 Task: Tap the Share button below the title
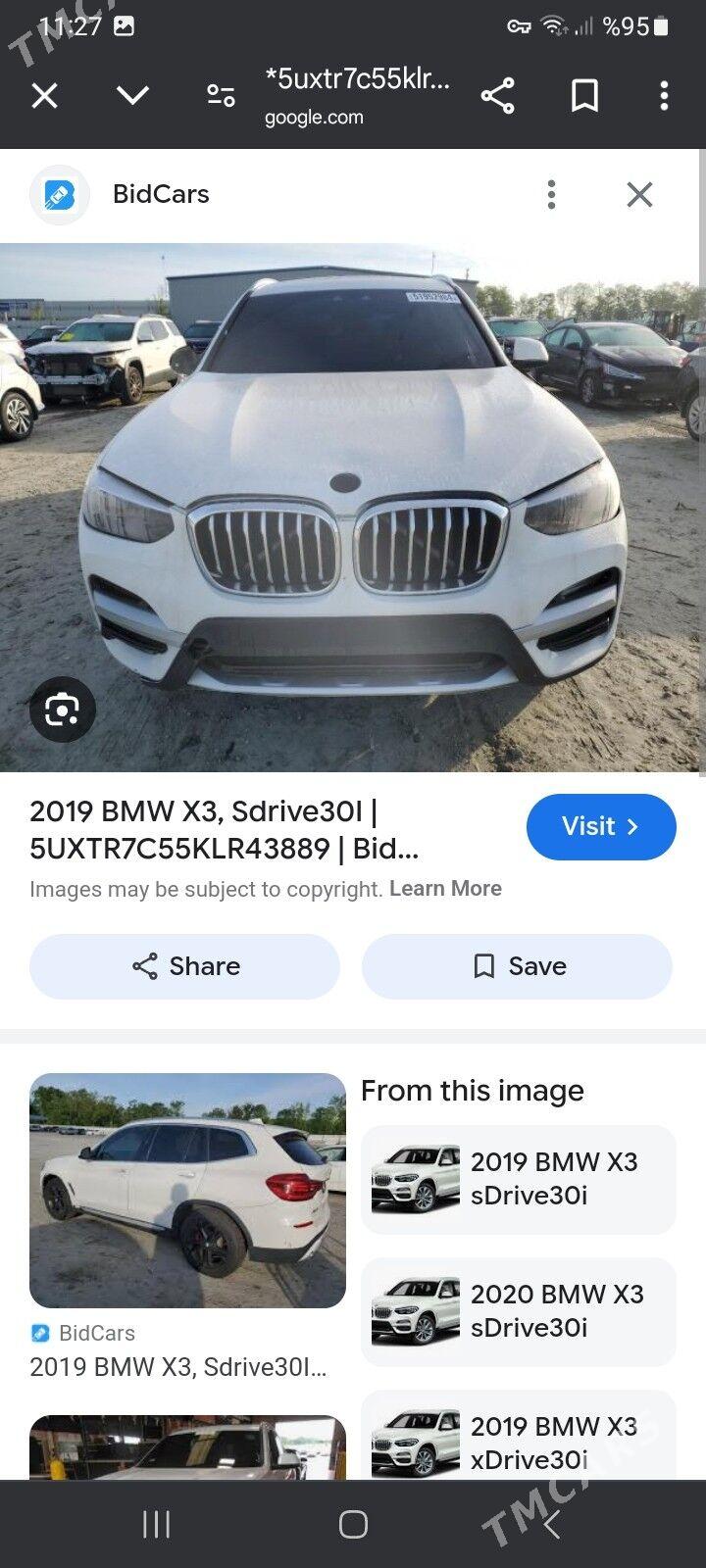[x=185, y=966]
